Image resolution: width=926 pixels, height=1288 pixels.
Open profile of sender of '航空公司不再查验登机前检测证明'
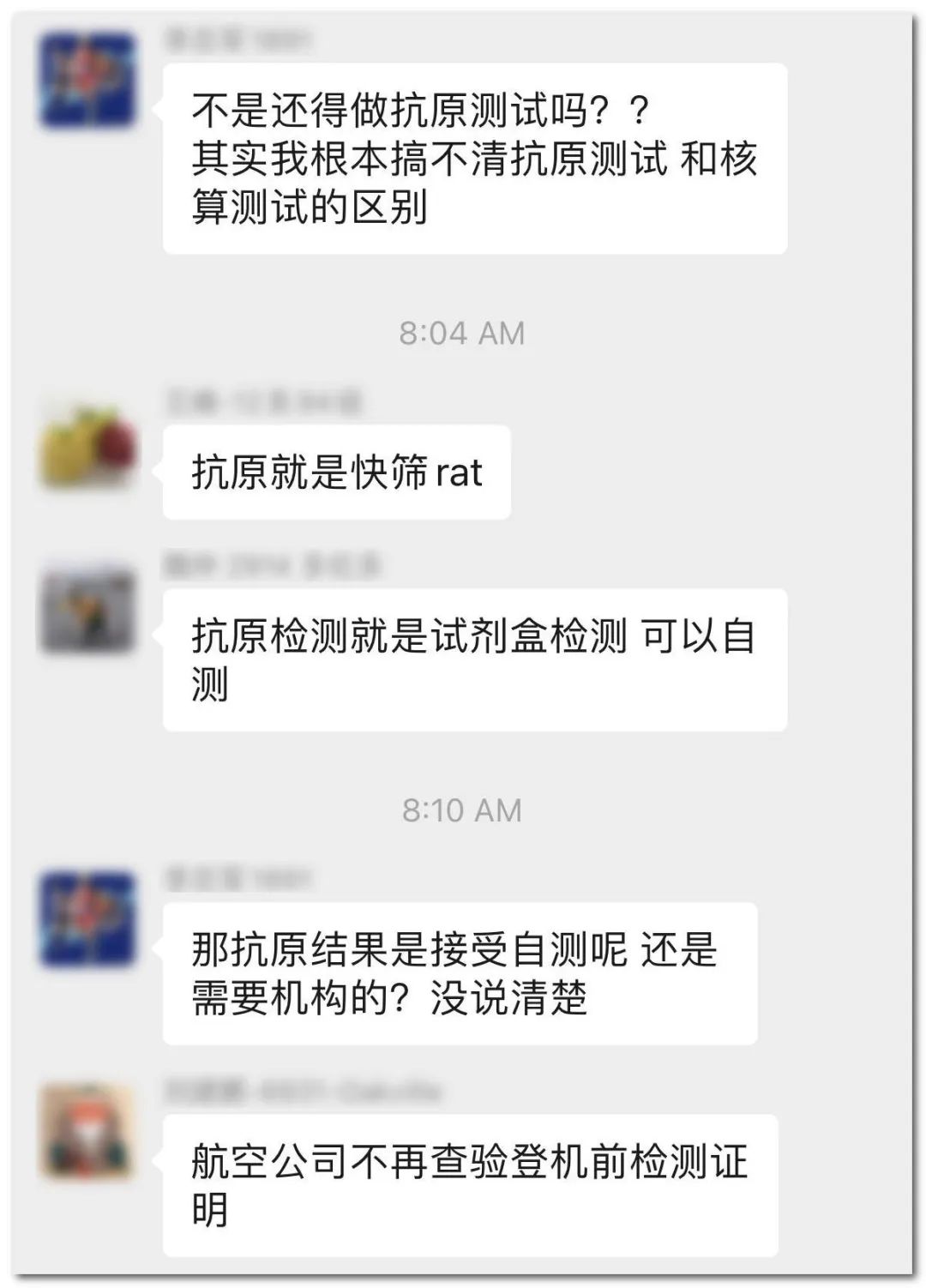[88, 1132]
